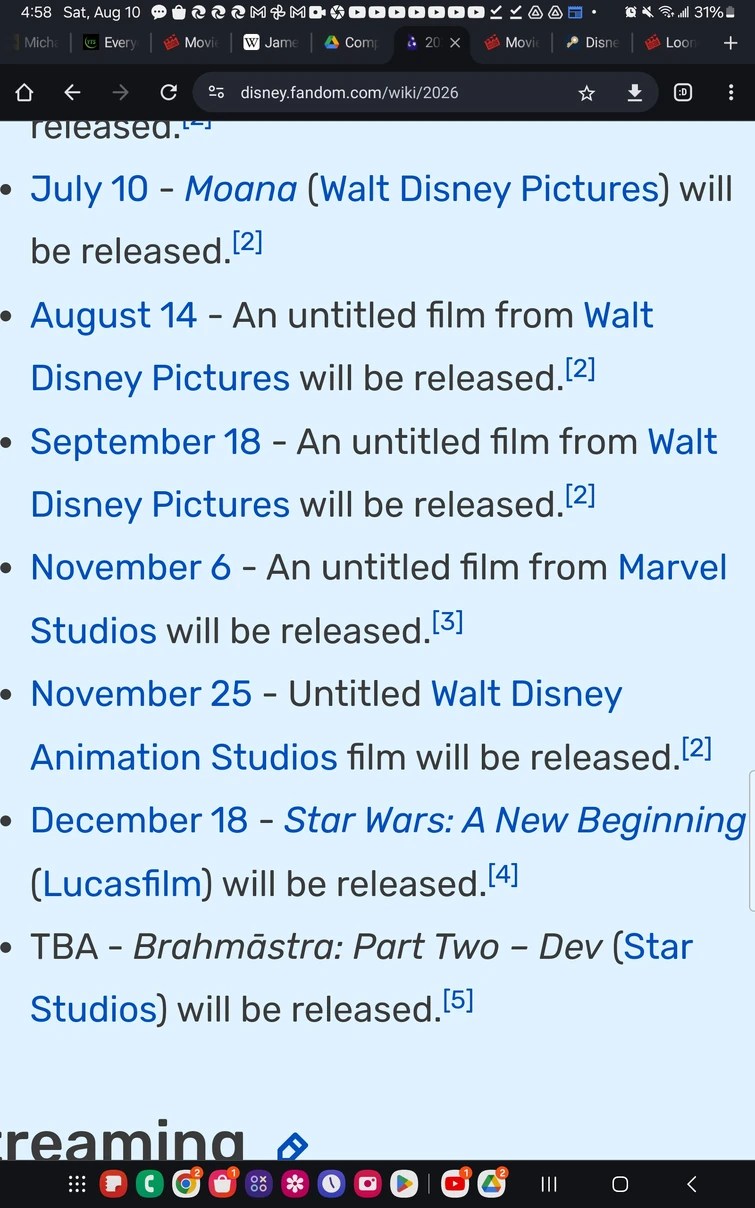Screen dimensions: 755x1208
Task: Navigate back with the back arrow
Action: (x=72, y=92)
